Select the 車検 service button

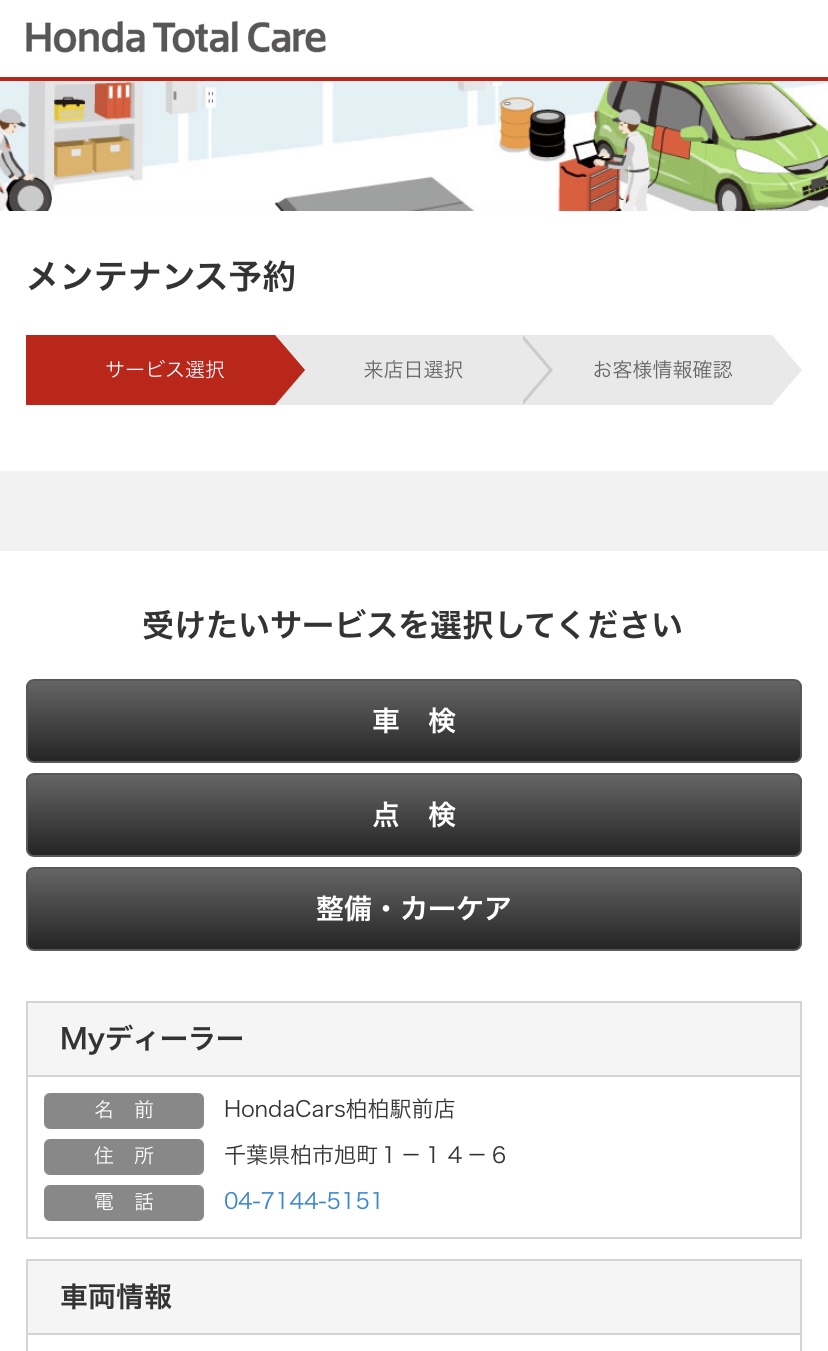pos(414,721)
